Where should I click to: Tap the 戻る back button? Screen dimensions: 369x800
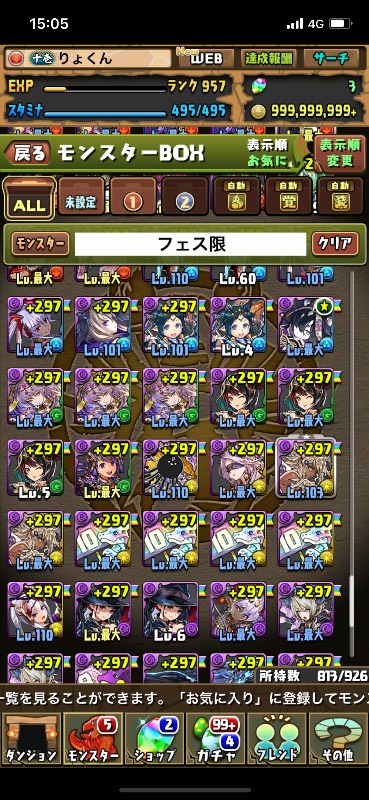click(29, 153)
